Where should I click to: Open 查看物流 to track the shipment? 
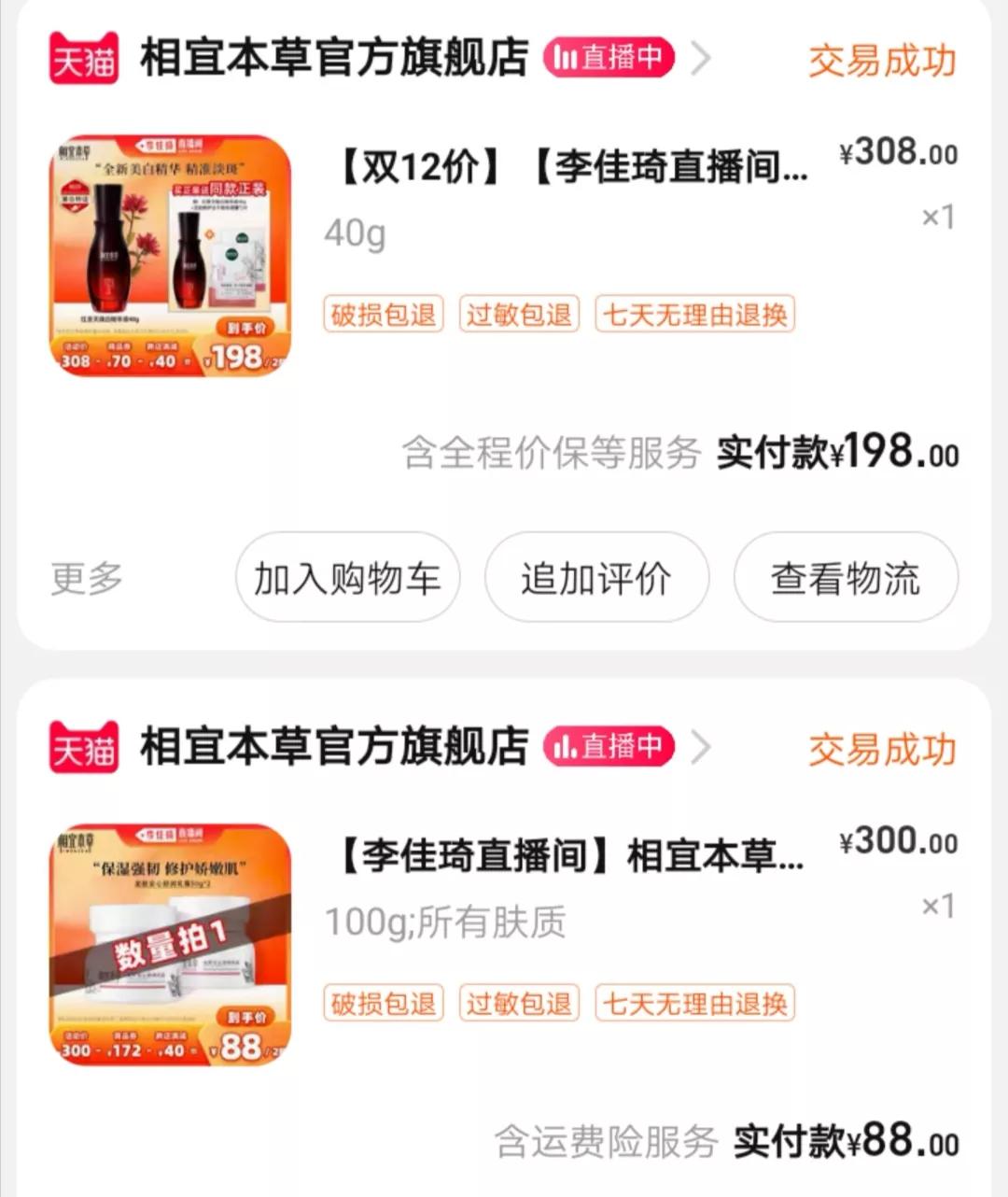pos(846,579)
